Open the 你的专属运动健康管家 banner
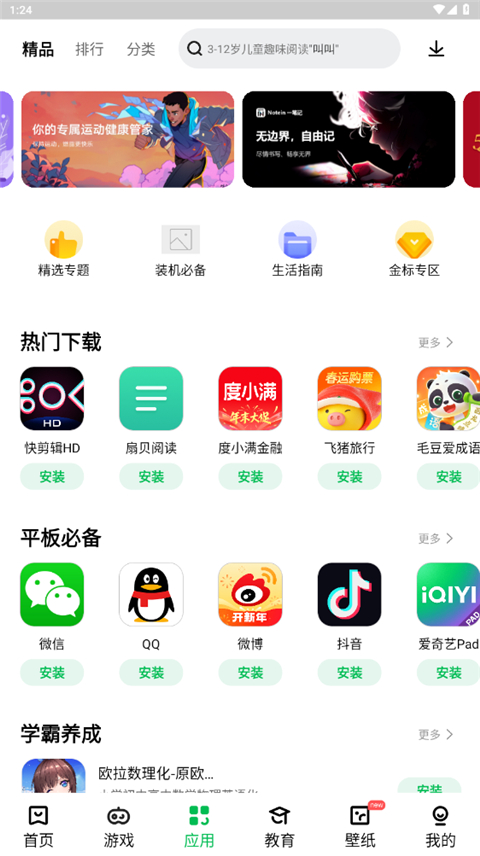Image resolution: width=480 pixels, height=856 pixels. (128, 139)
